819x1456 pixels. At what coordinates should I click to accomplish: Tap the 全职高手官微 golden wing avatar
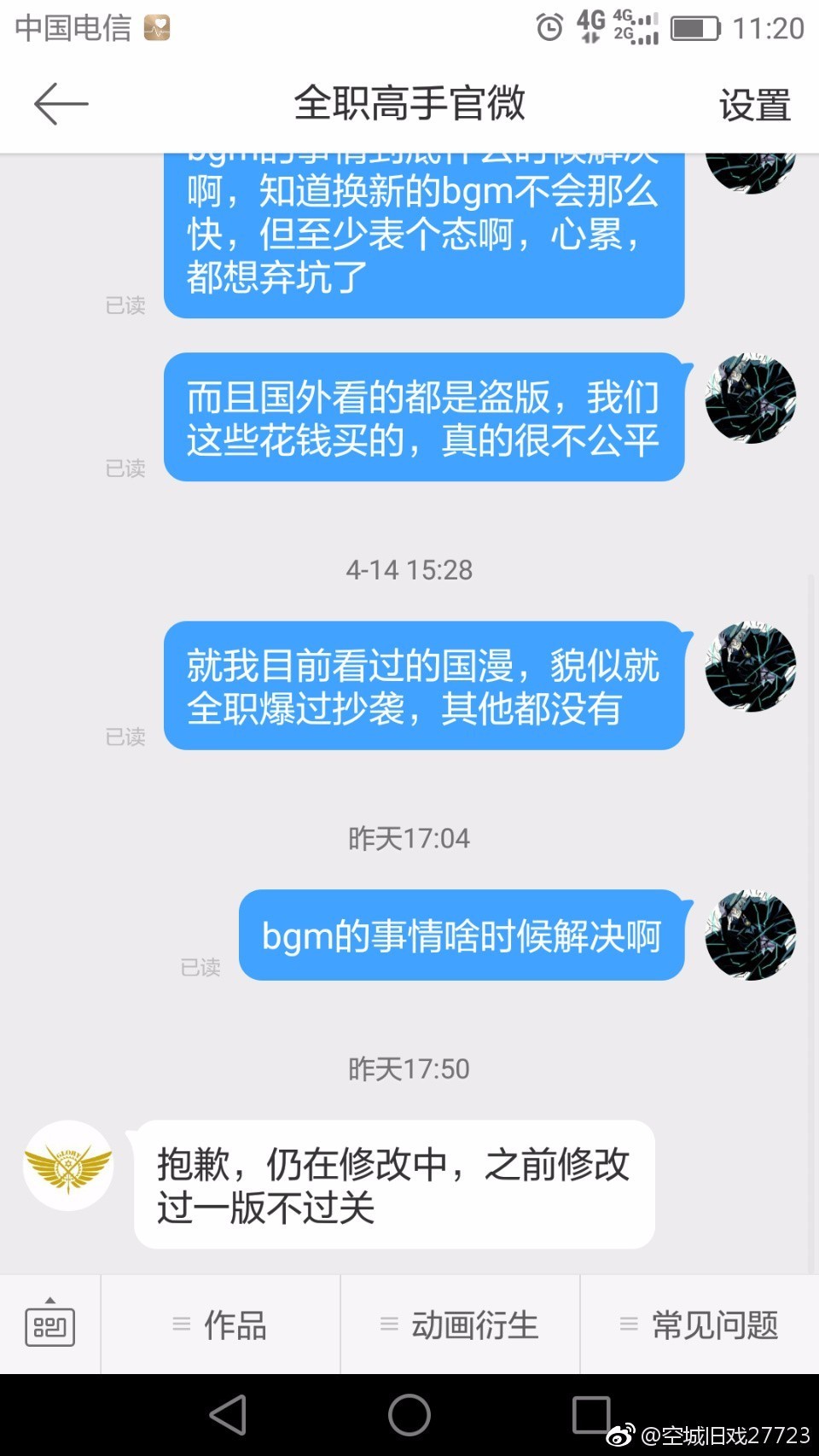click(68, 1165)
